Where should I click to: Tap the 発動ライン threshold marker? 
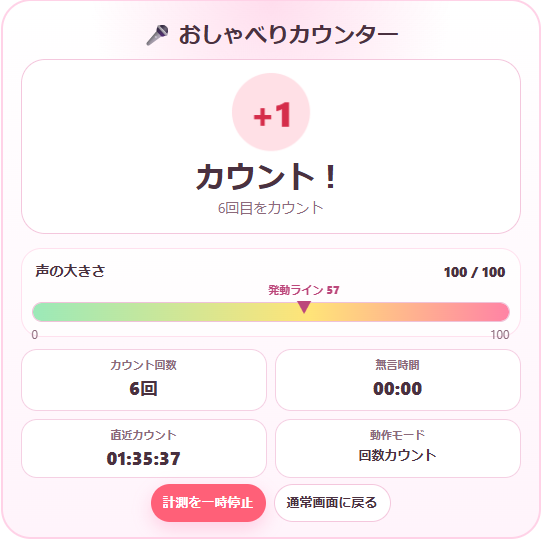pos(304,307)
